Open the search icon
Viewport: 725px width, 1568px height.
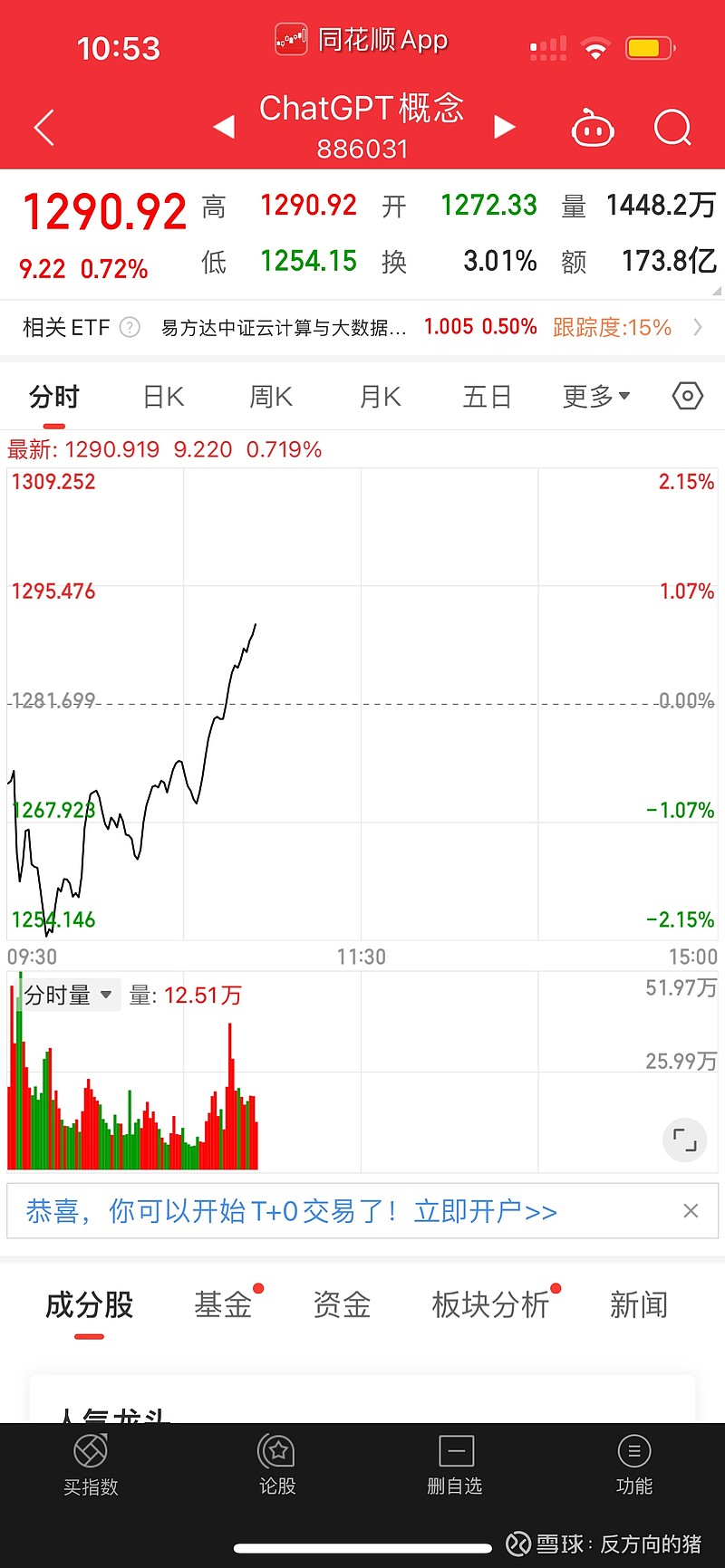pyautogui.click(x=672, y=128)
